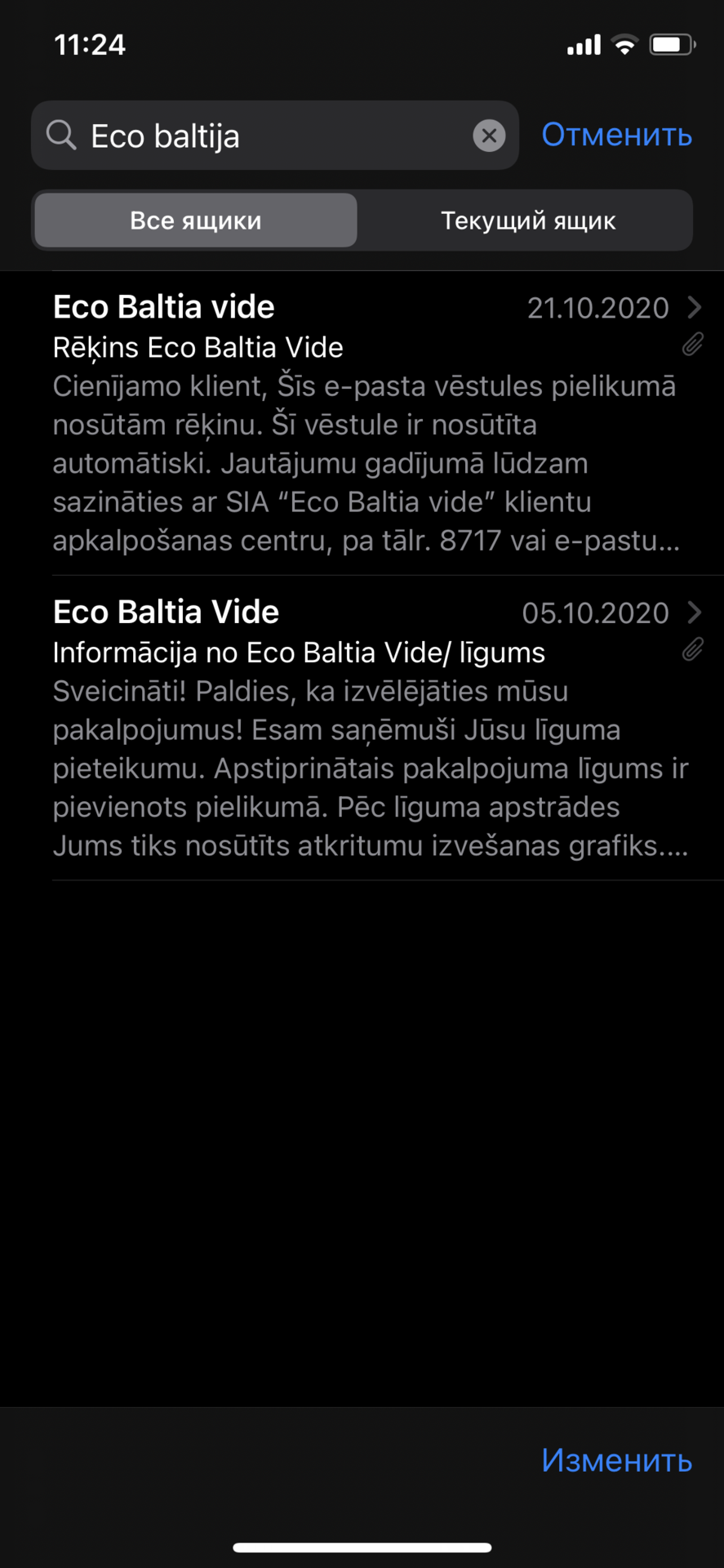Tap Изменить to edit the list
724x1568 pixels.
616,1460
